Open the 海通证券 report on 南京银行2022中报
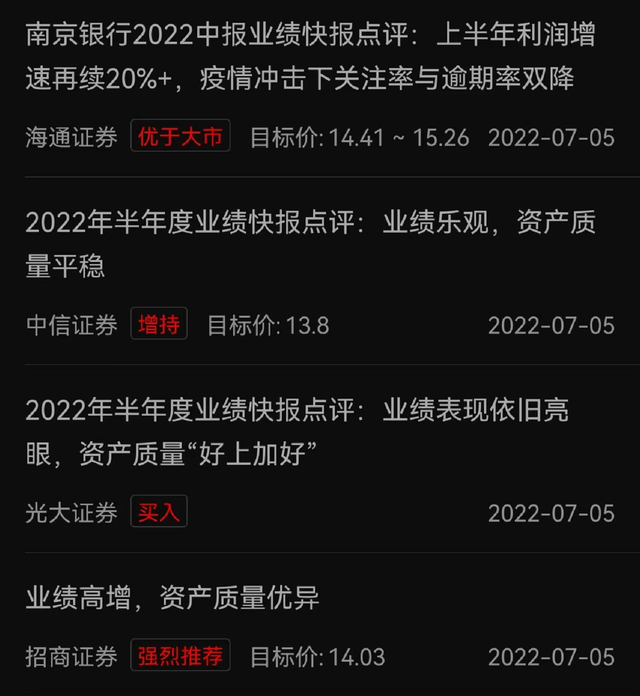Viewport: 640px width, 696px height. coord(310,56)
